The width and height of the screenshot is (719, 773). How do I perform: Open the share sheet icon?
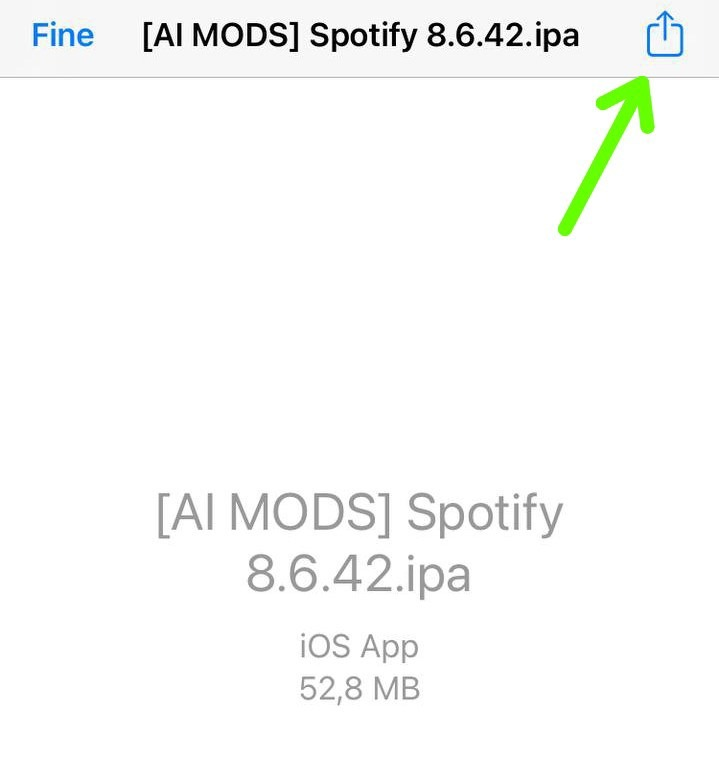(664, 36)
